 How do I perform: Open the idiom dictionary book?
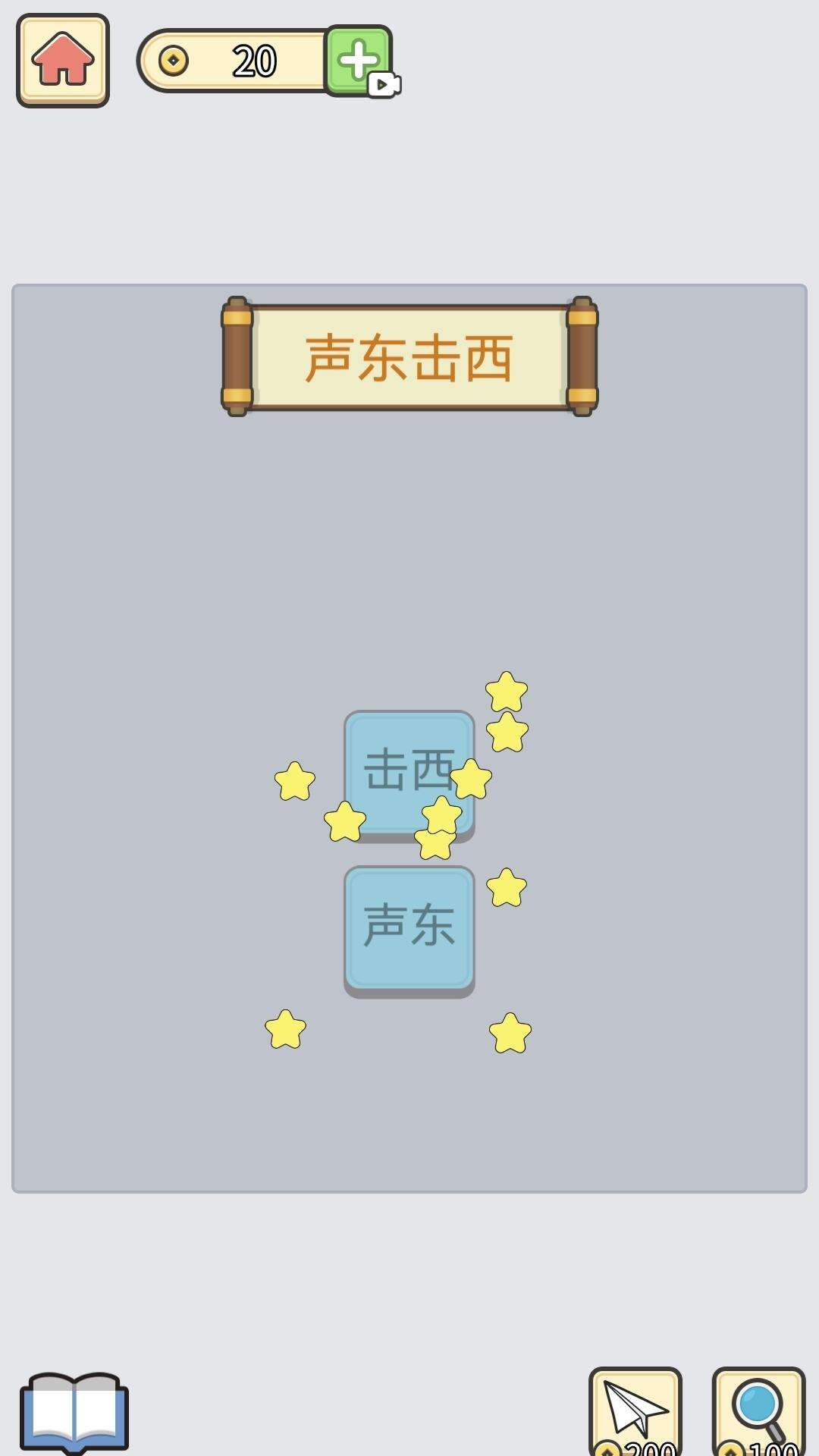74,1412
